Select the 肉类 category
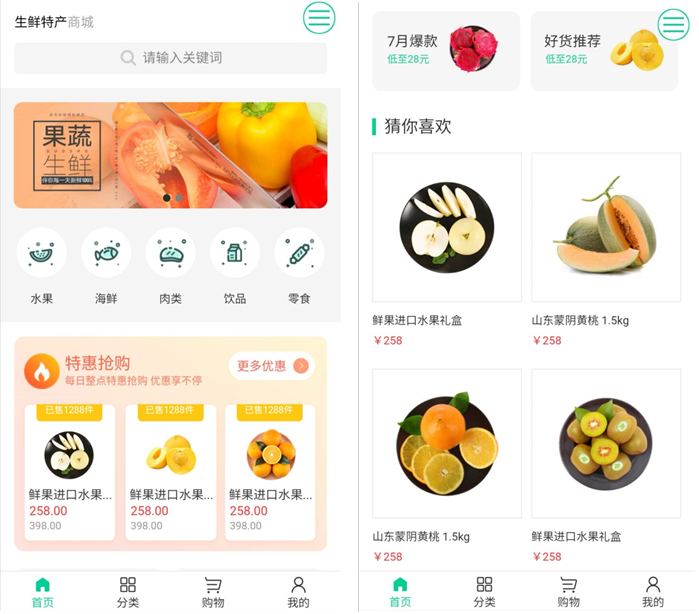Viewport: 699px width, 614px height. (170, 265)
